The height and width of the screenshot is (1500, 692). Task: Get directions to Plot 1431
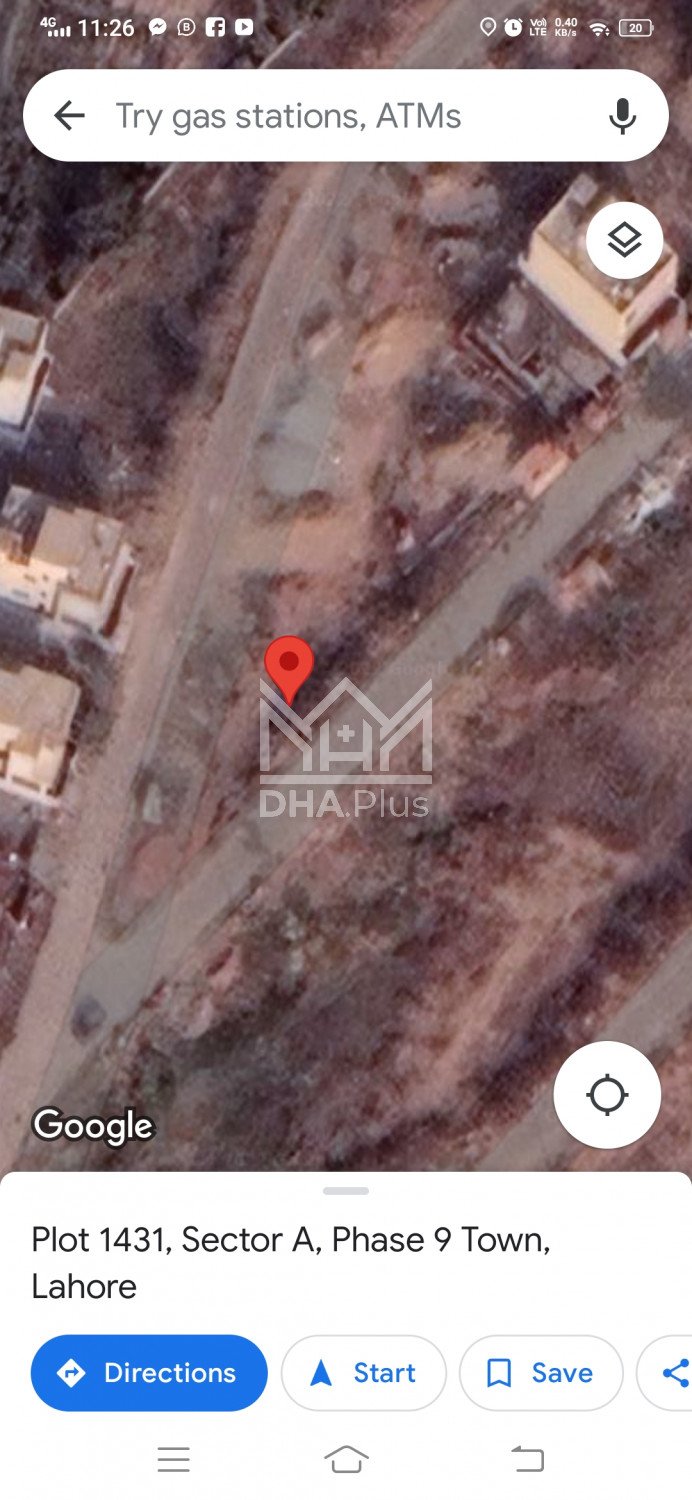tap(149, 1372)
